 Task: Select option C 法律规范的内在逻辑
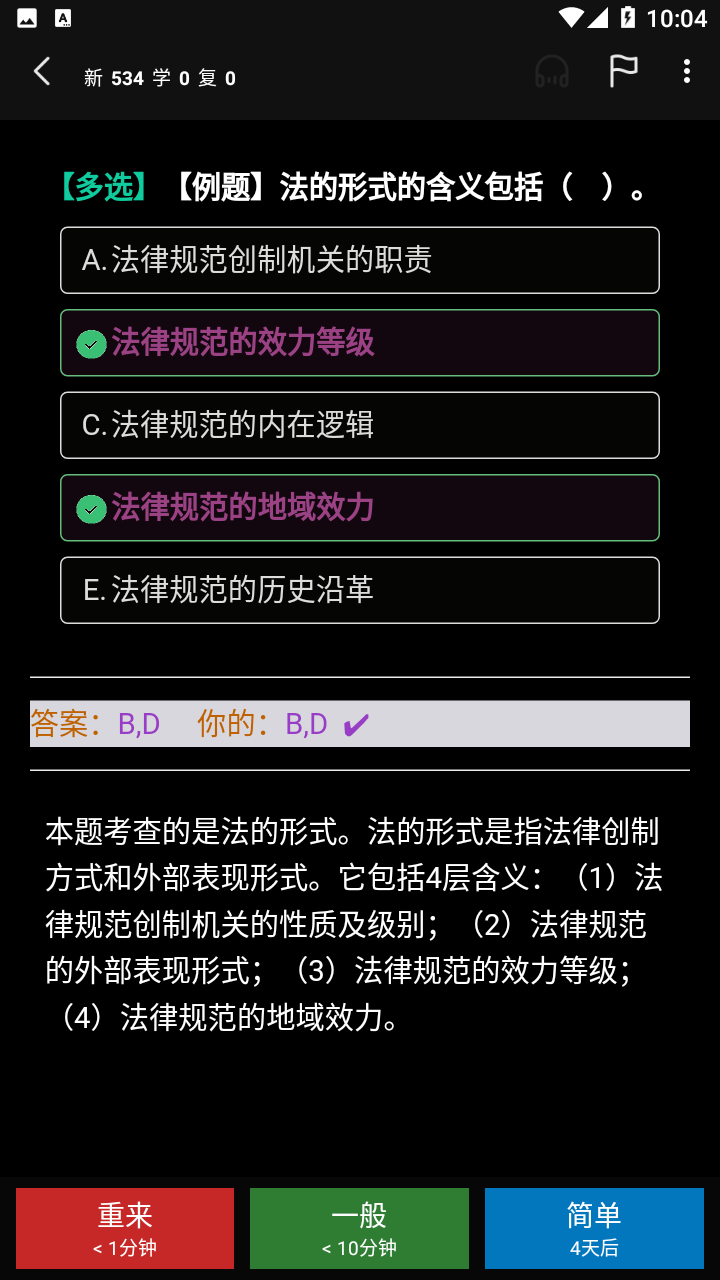(x=360, y=425)
